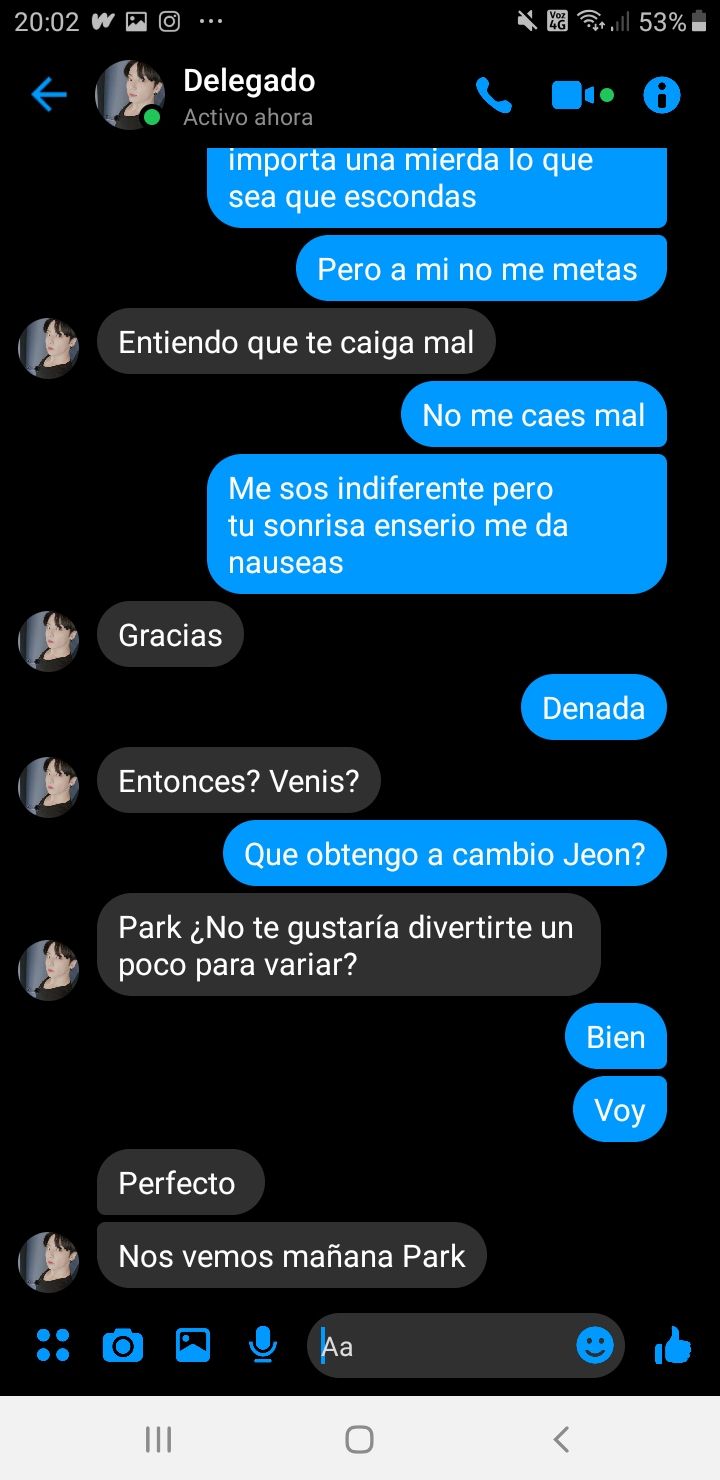Image resolution: width=720 pixels, height=1480 pixels.
Task: Start a video call with Delegado
Action: point(582,96)
